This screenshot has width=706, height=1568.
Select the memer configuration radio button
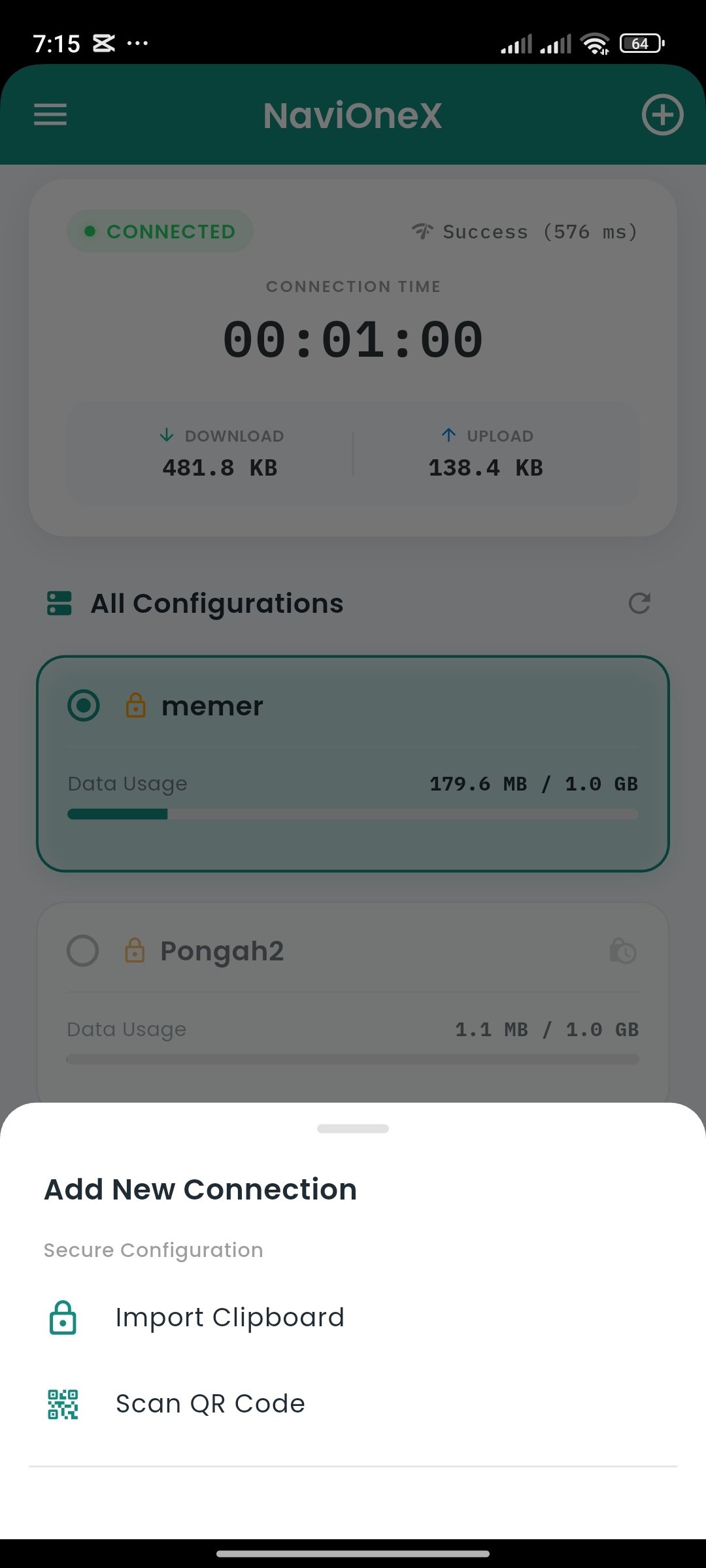click(x=84, y=705)
